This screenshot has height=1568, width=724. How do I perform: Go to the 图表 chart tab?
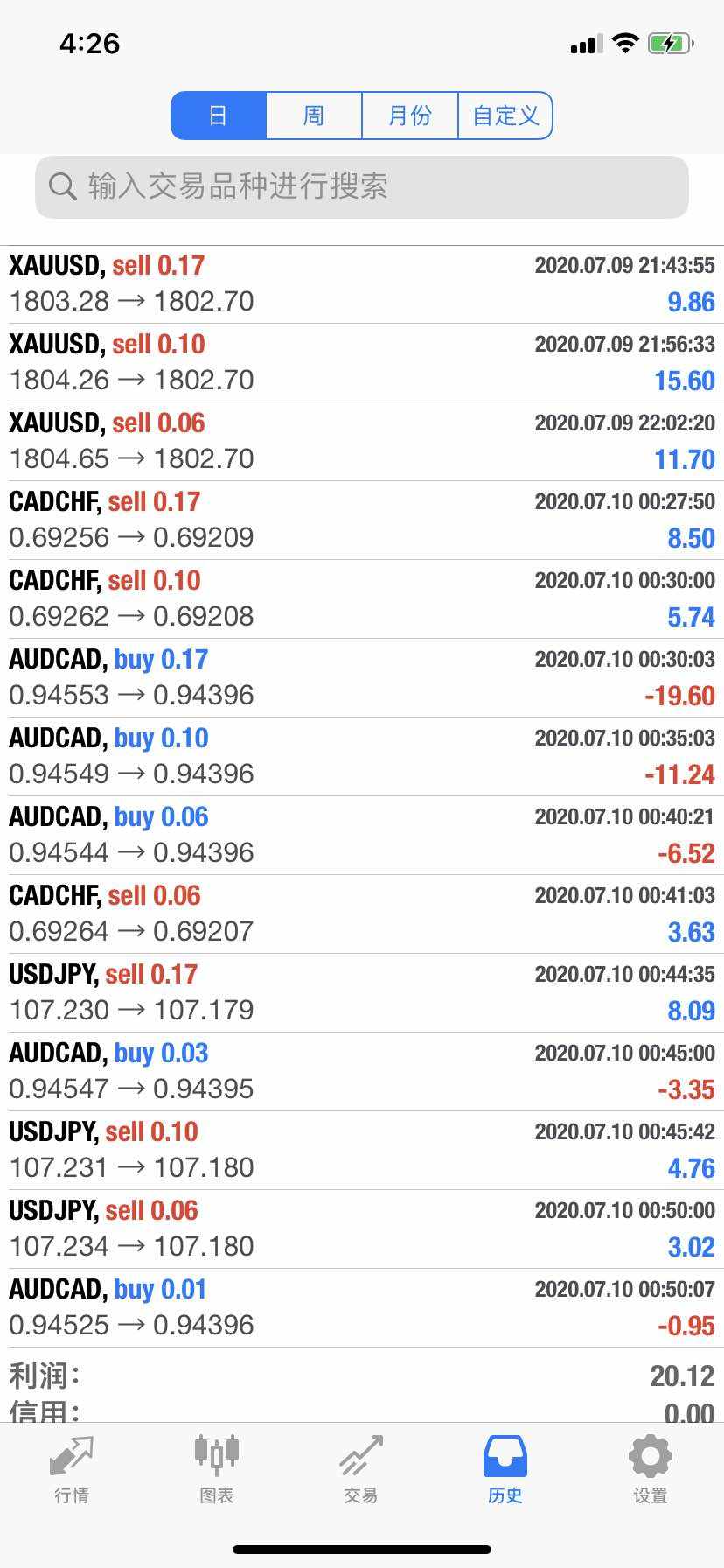click(x=216, y=1470)
